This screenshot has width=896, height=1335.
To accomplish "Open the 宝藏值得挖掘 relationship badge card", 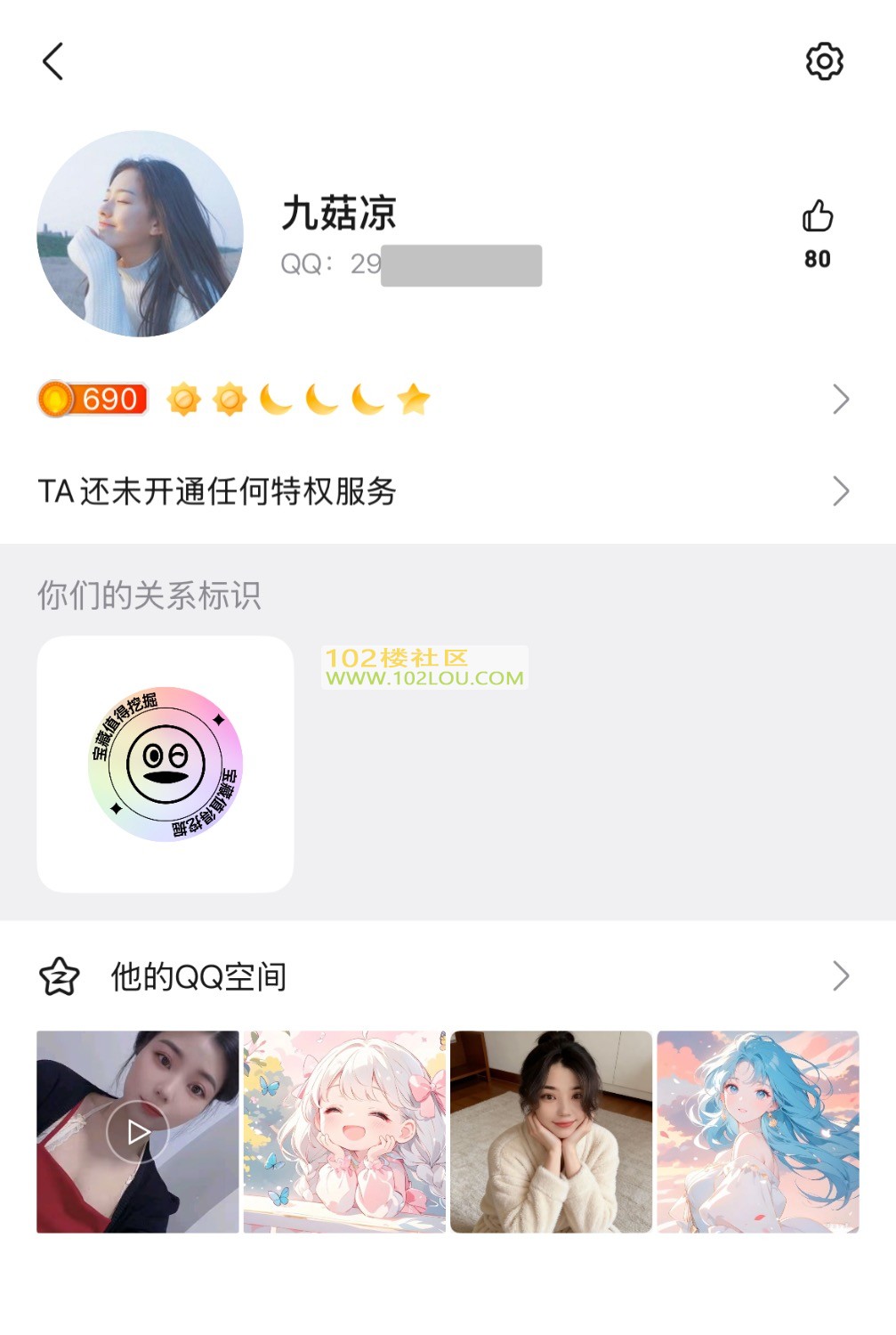I will [165, 765].
